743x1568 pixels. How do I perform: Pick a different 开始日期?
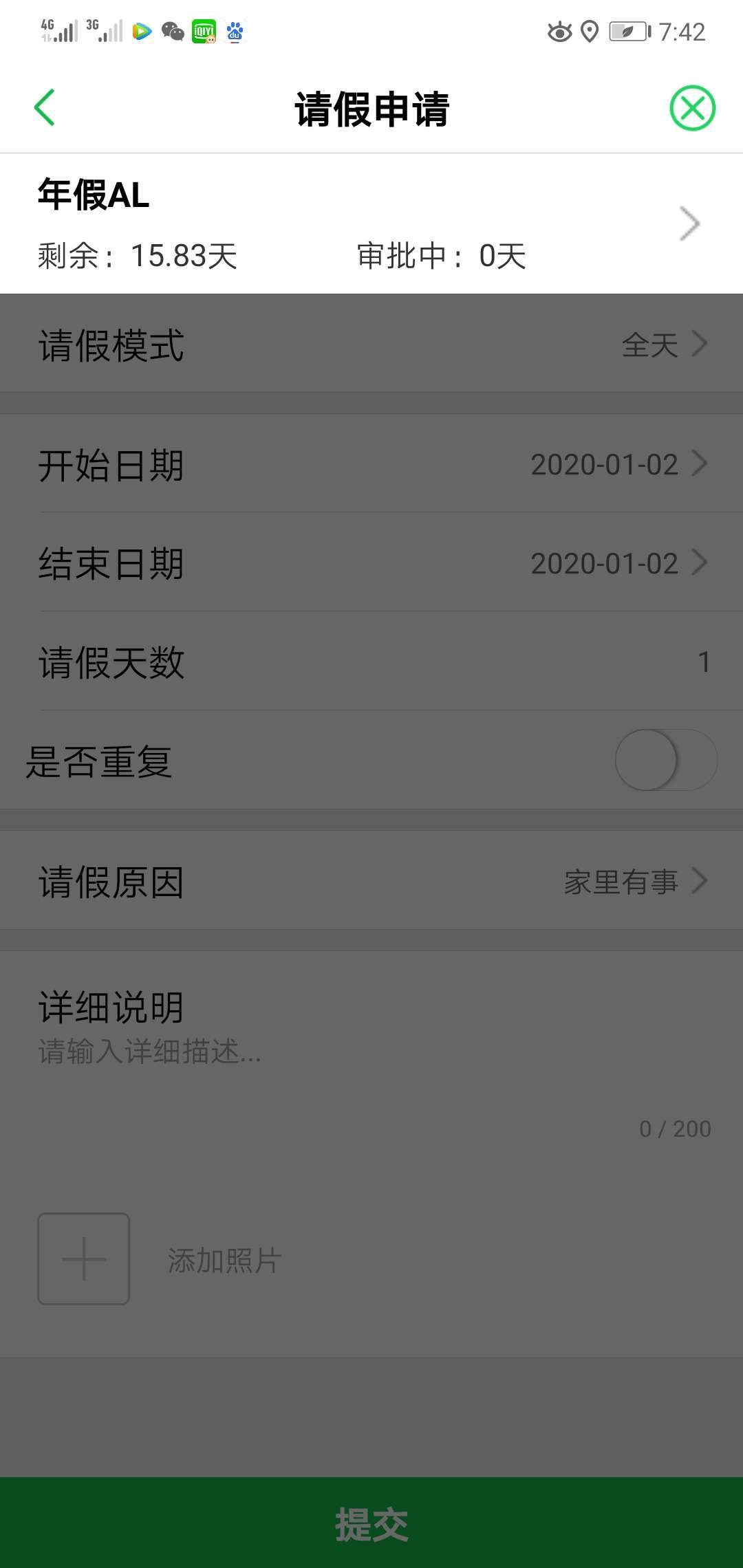[x=371, y=464]
